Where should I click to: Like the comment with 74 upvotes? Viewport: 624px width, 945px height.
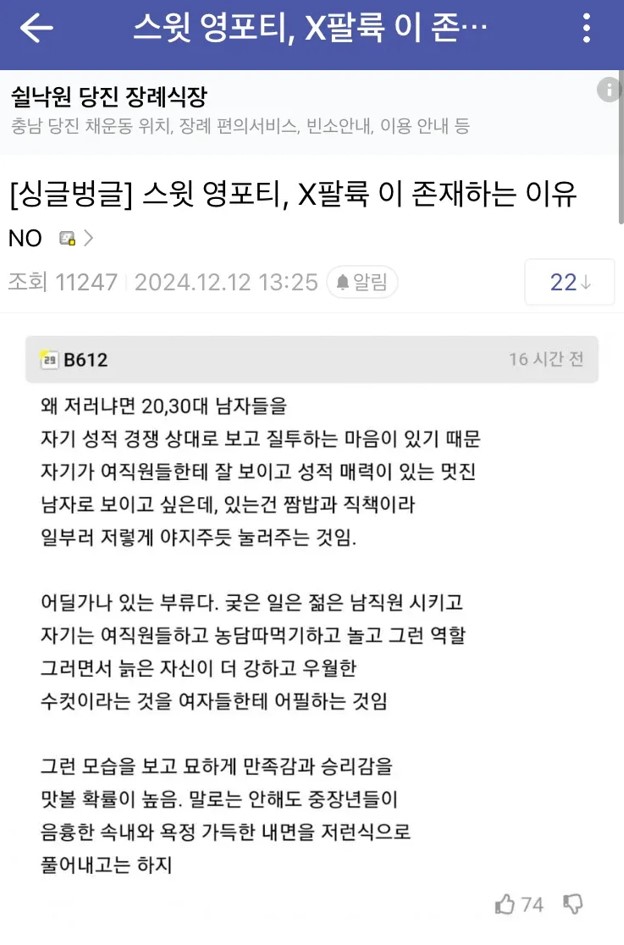pos(506,904)
